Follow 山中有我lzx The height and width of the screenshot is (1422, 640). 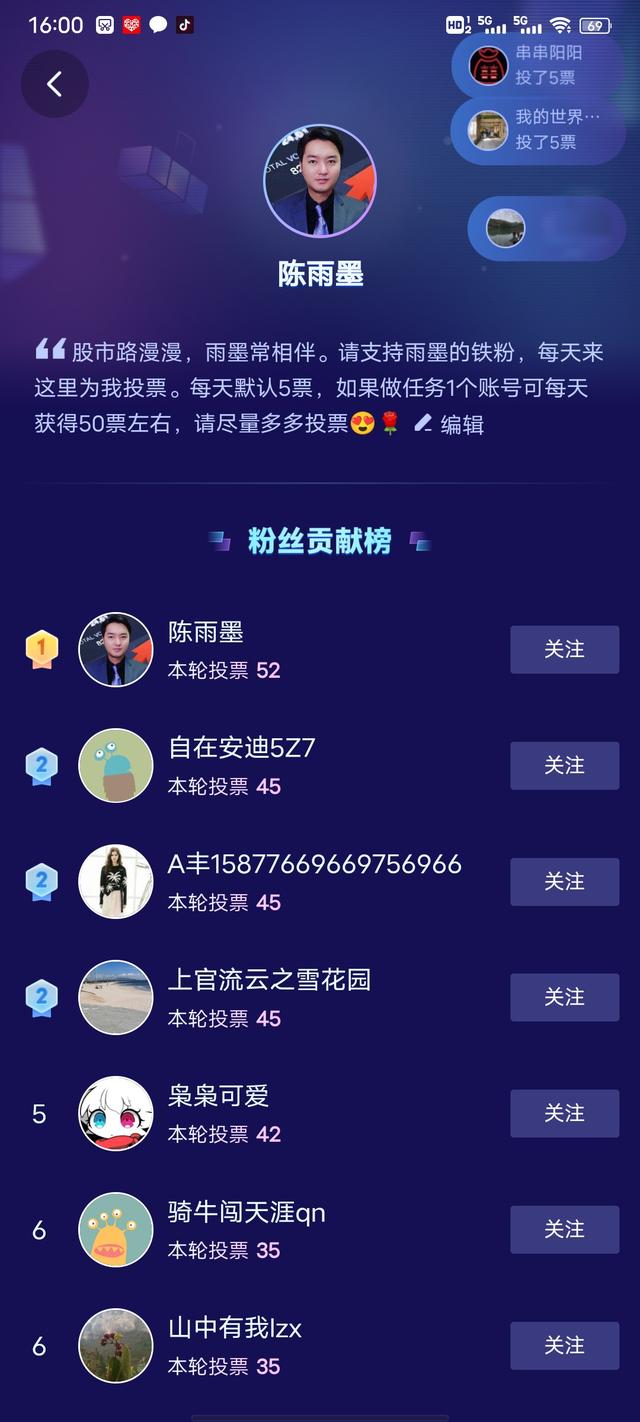564,1346
